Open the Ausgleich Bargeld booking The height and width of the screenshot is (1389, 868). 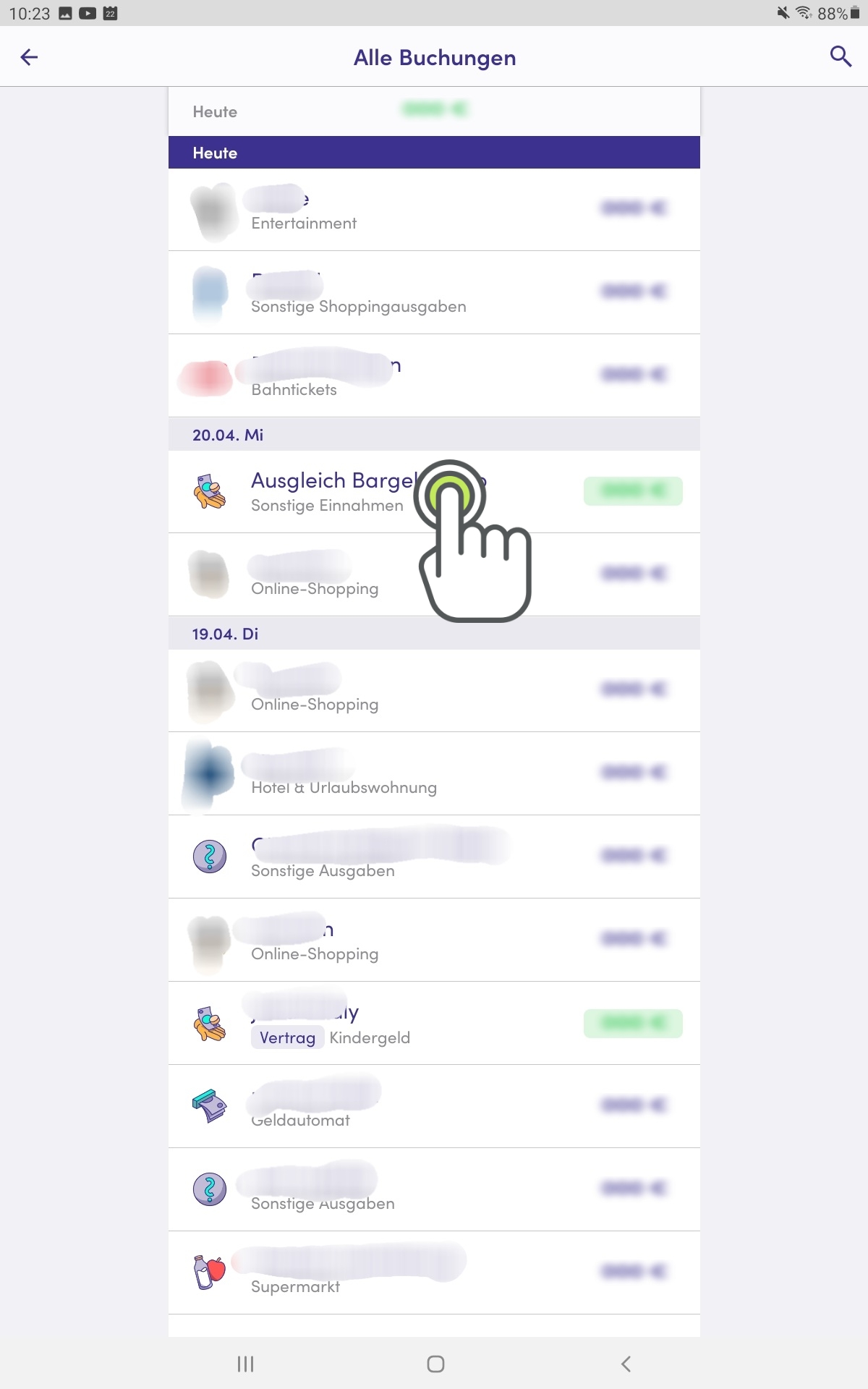[x=434, y=492]
